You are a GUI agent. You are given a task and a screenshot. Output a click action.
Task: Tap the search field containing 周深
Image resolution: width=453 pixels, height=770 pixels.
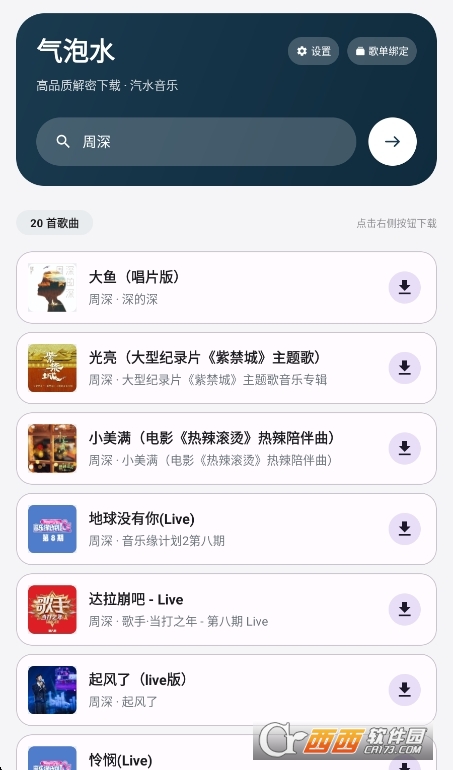click(196, 141)
